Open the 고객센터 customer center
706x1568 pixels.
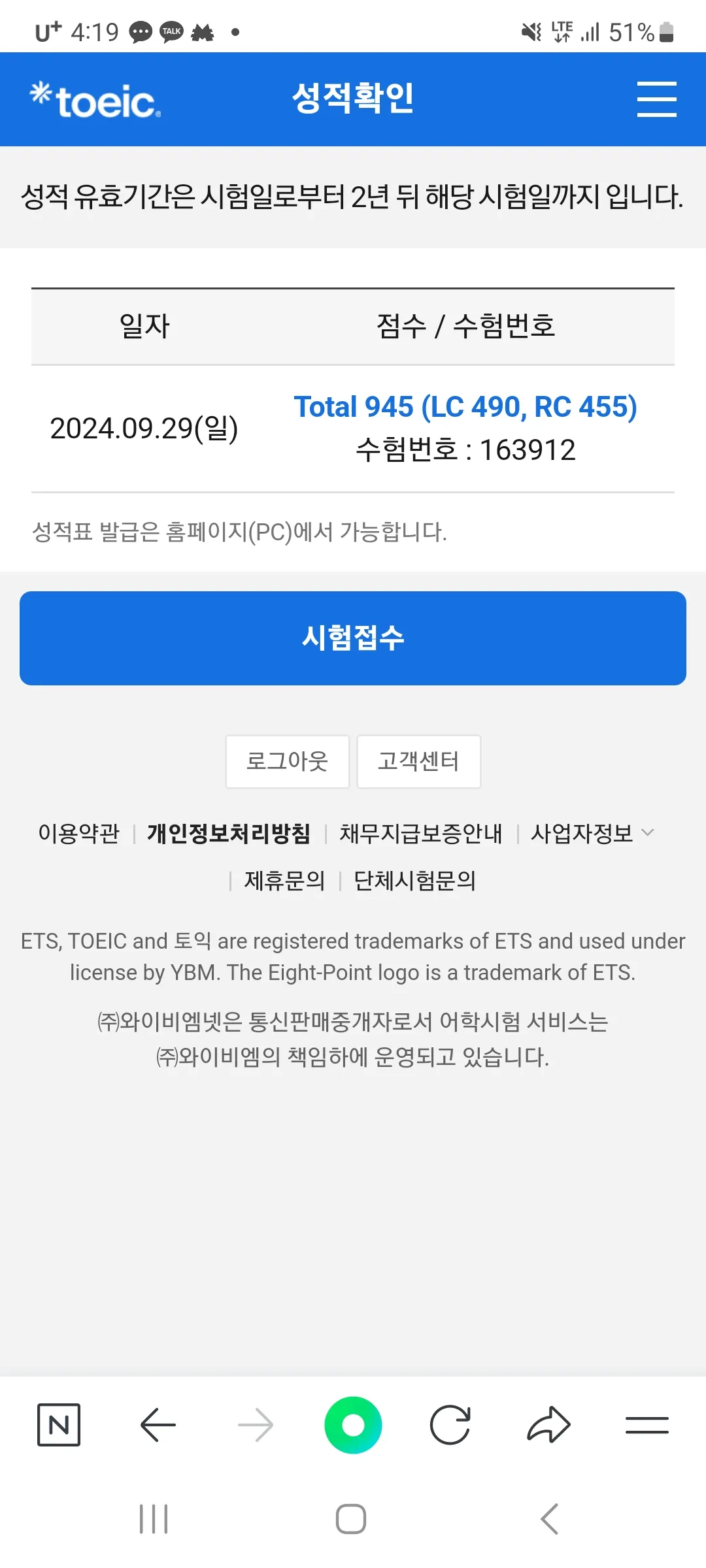click(418, 762)
